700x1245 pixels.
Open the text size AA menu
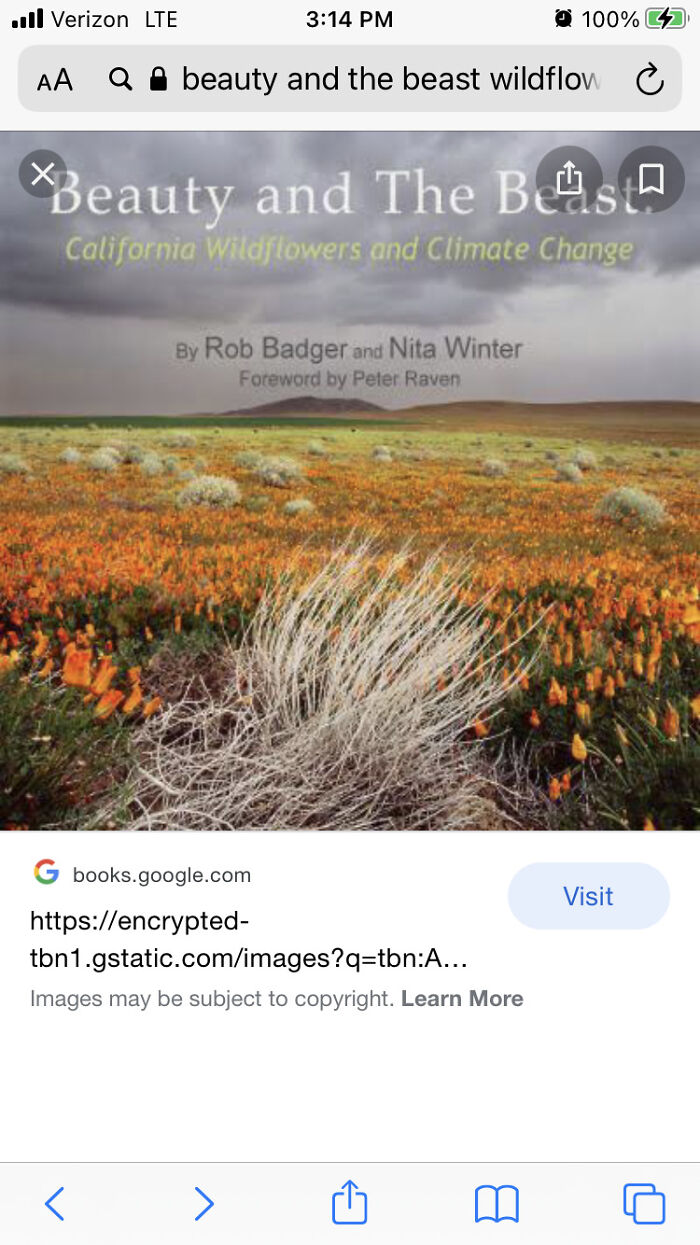(55, 80)
